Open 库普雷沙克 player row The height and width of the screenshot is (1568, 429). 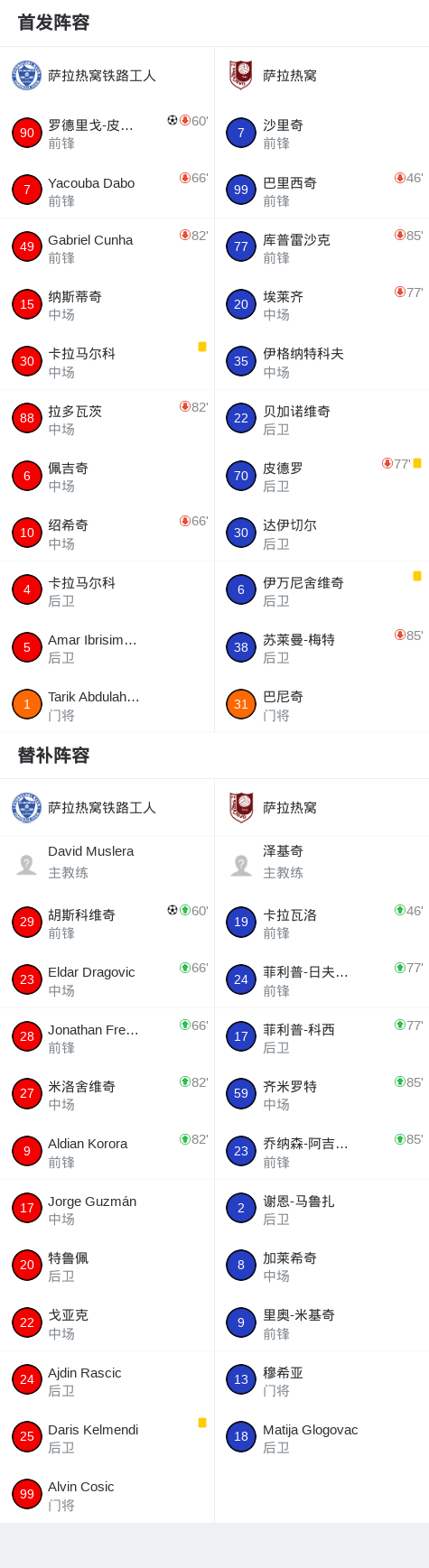coord(322,247)
